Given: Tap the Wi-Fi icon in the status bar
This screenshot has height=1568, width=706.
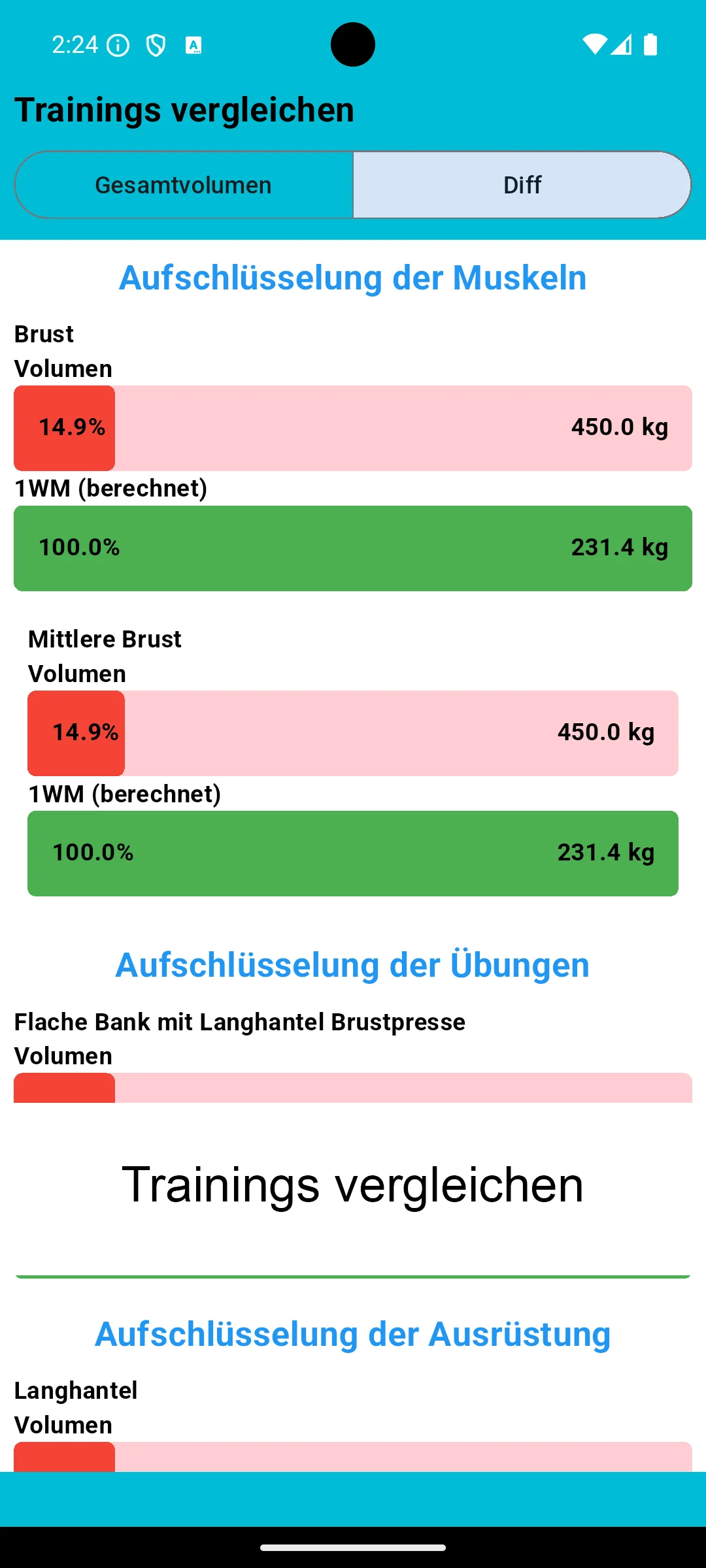Looking at the screenshot, I should [596, 44].
